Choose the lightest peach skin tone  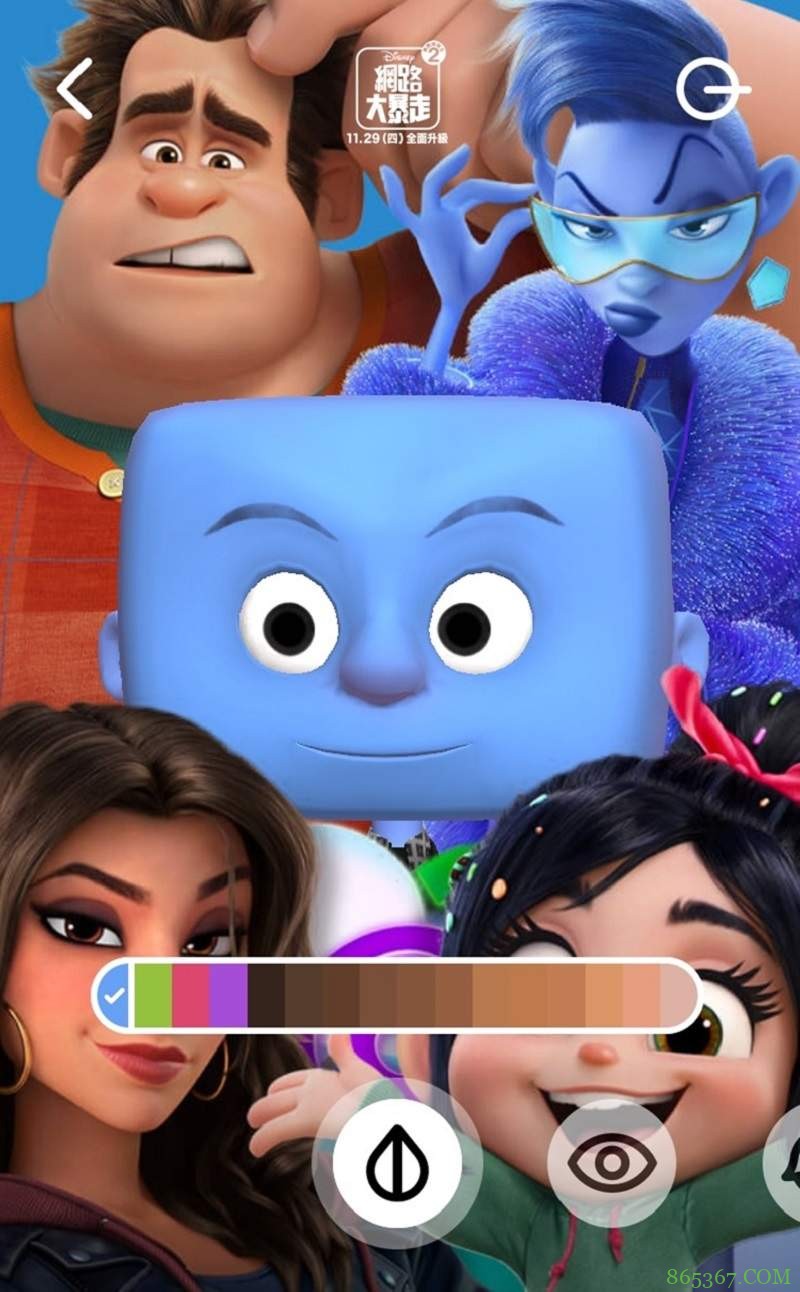[677, 995]
